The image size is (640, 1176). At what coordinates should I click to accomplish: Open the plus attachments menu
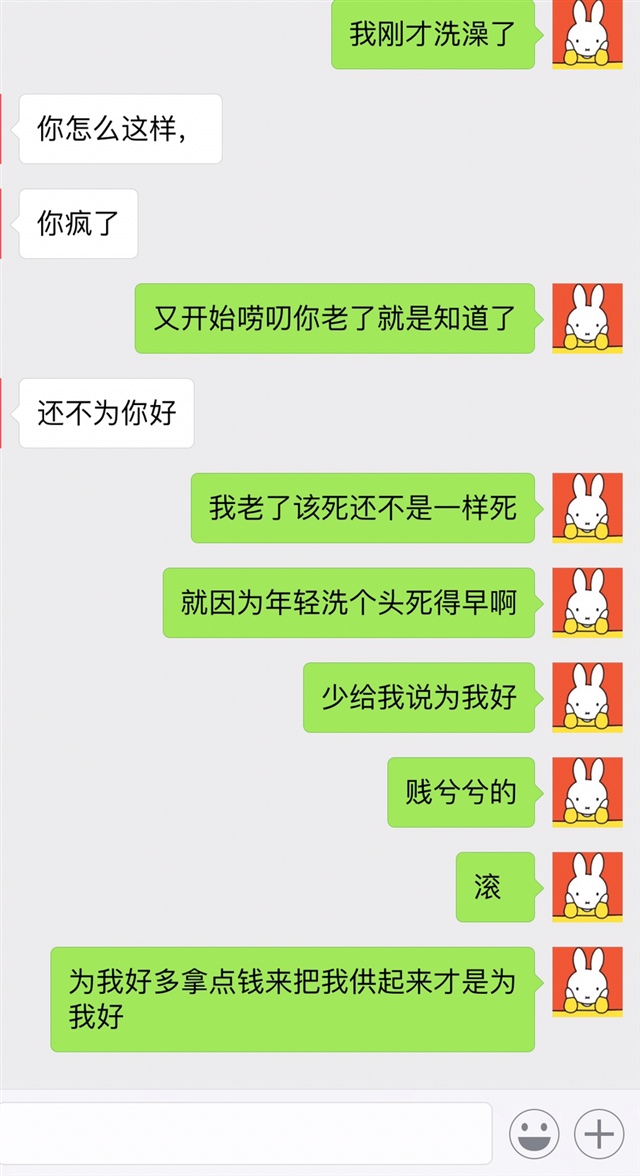click(598, 1134)
